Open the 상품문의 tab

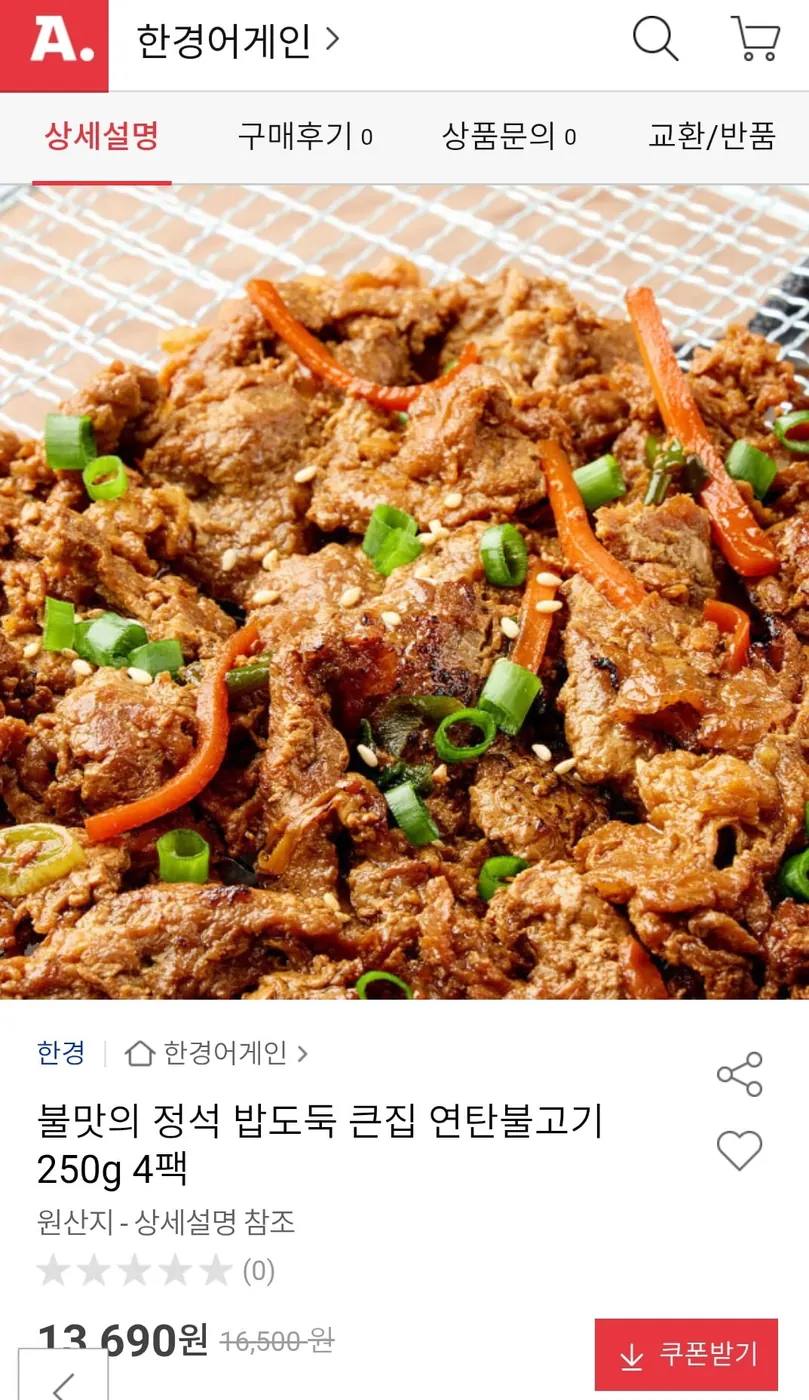tap(510, 139)
